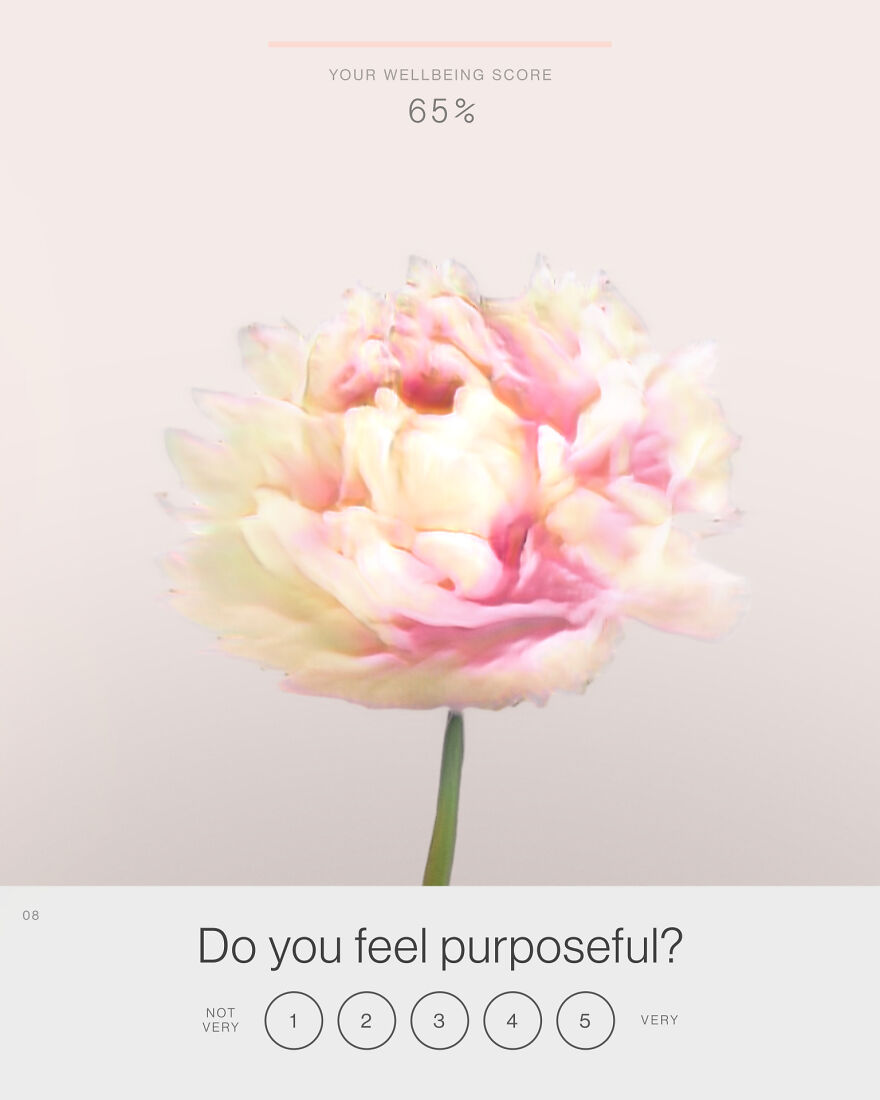Viewport: 880px width, 1100px height.
Task: Select rating 2 for feeling purposeful
Action: tap(367, 1020)
